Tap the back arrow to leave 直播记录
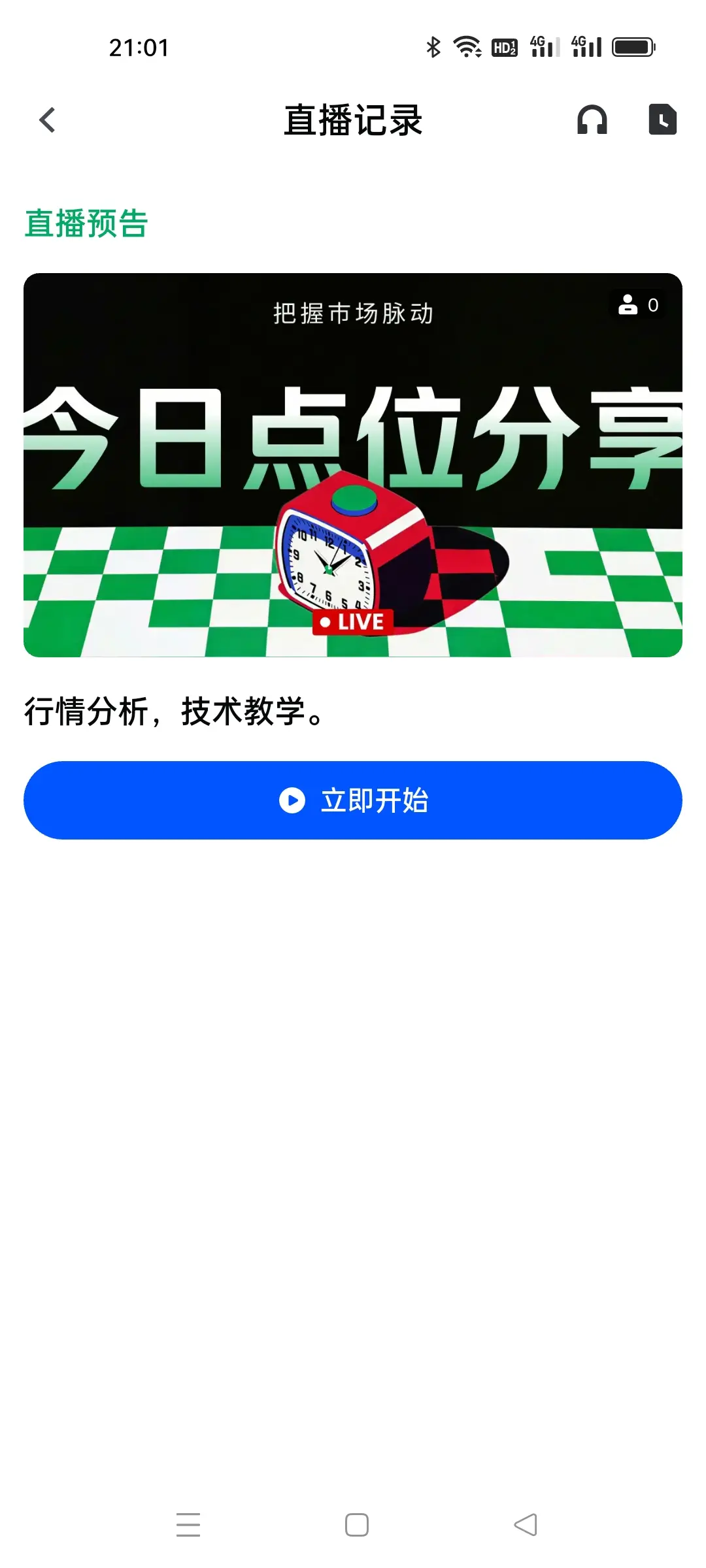This screenshot has height=1568, width=706. (x=46, y=120)
